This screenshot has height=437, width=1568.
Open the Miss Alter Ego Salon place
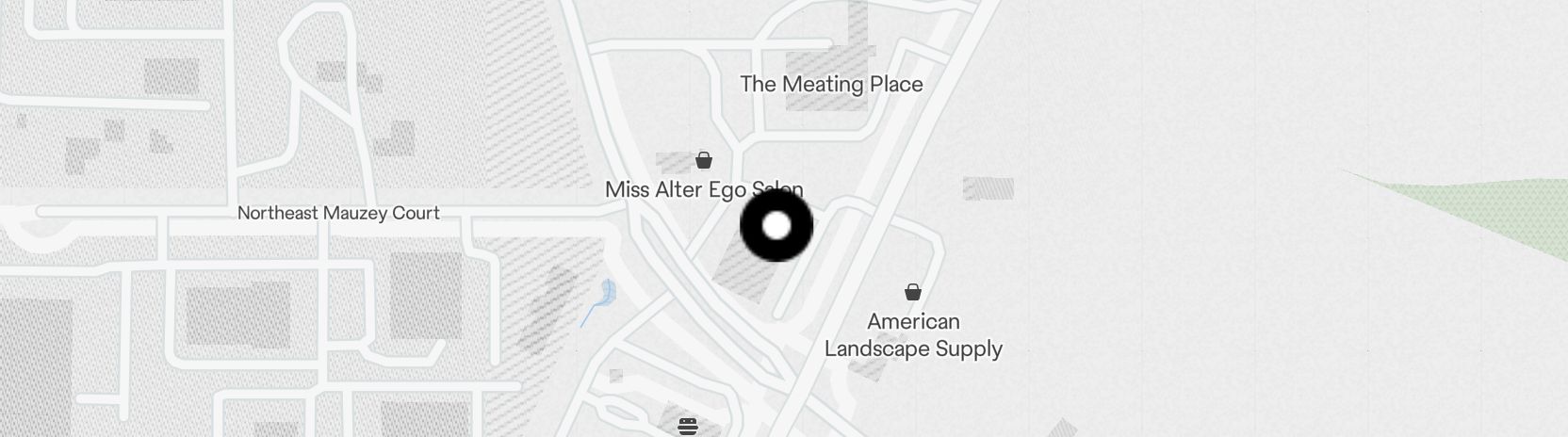pos(703,161)
